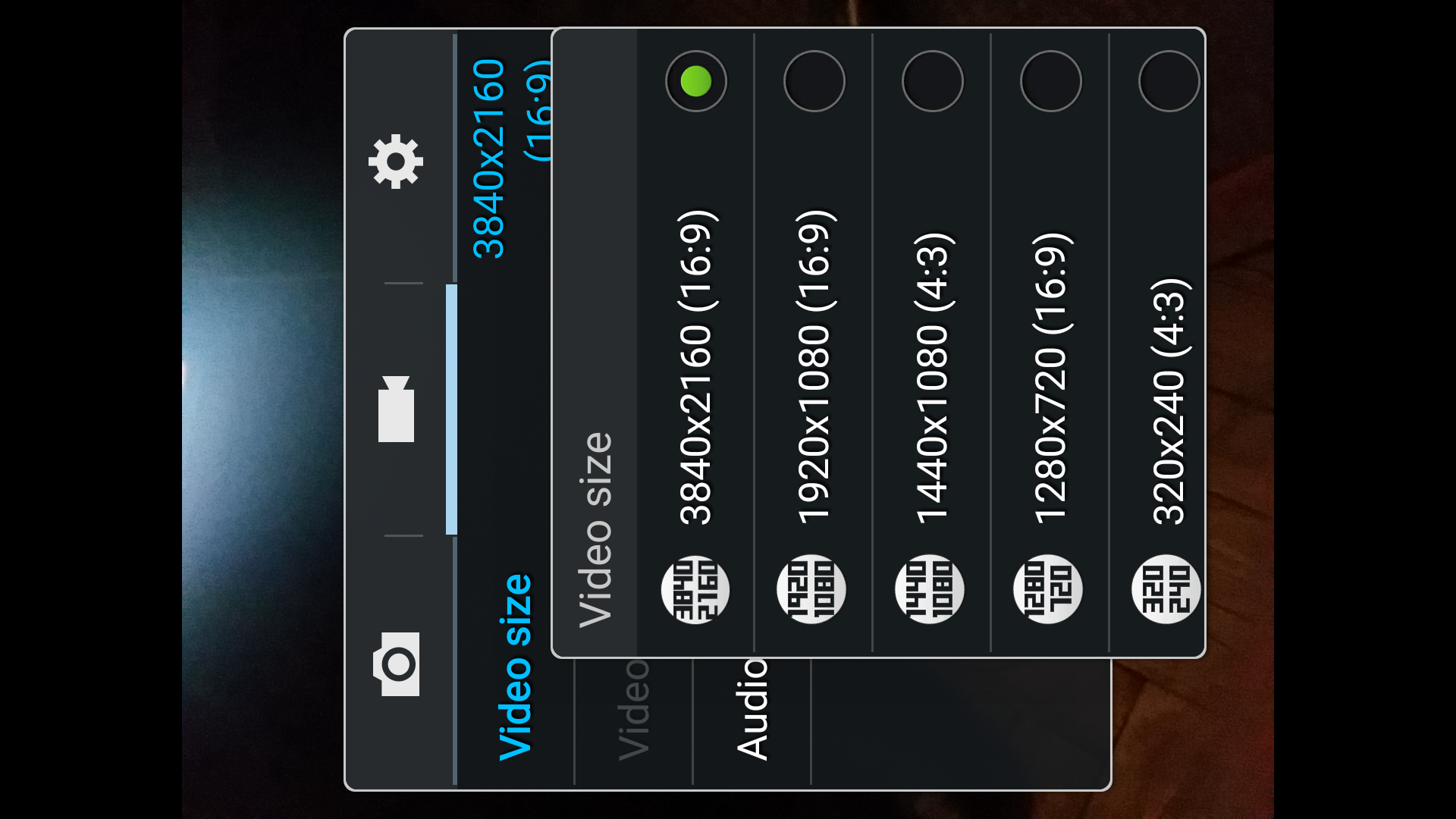
Task: Set video size to 1280x720 (16:9)
Action: (1050, 341)
